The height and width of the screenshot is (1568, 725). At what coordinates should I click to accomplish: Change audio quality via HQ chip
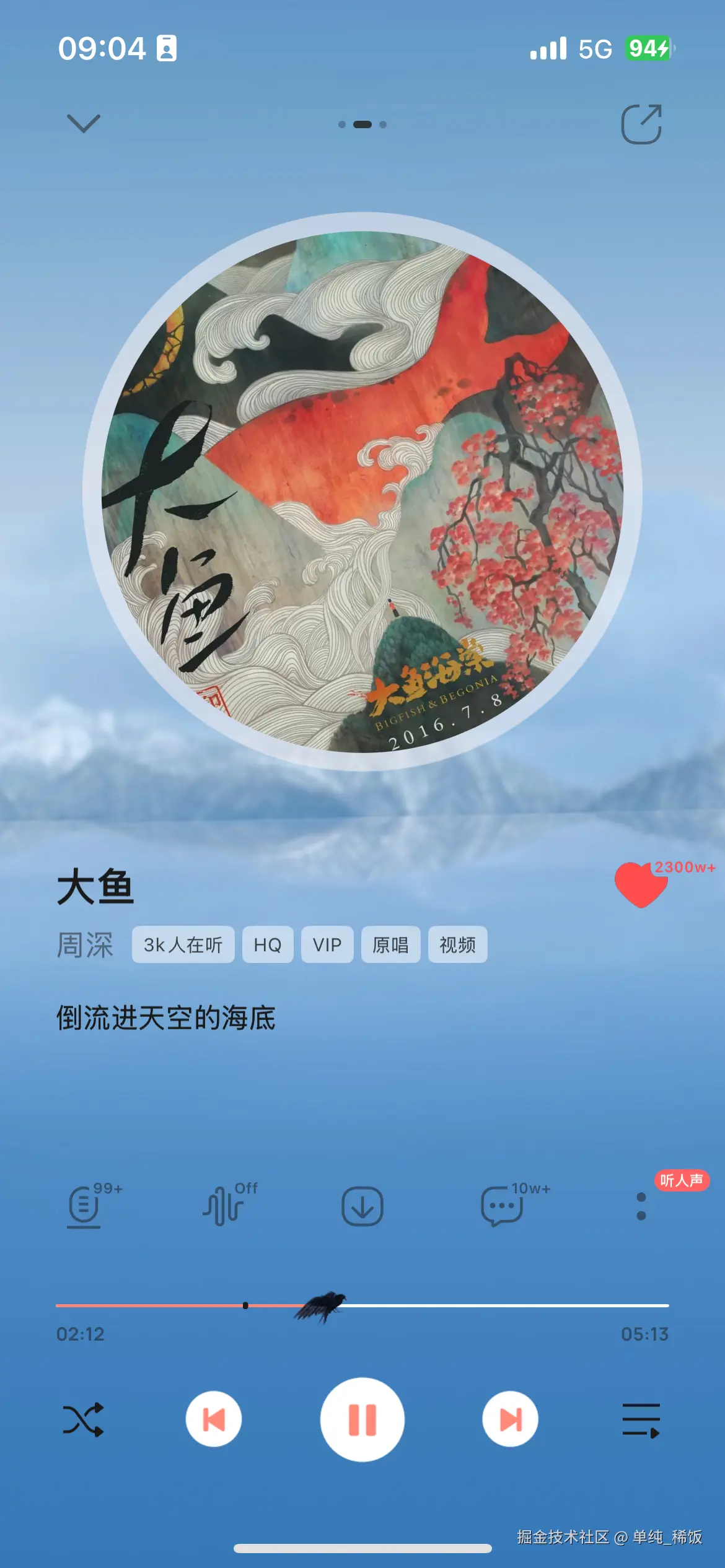tap(268, 945)
